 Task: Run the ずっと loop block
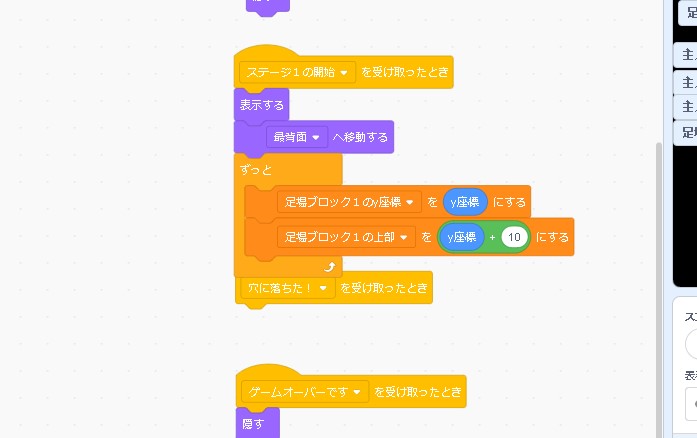(x=256, y=169)
